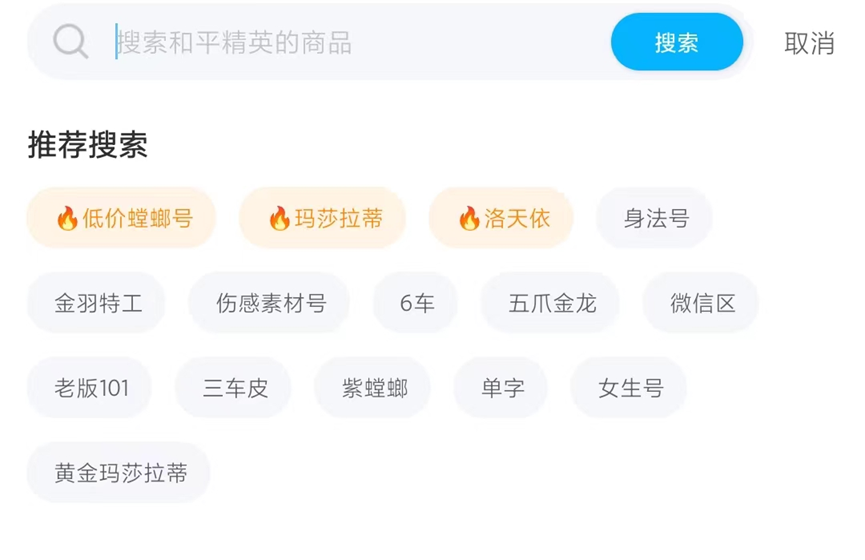Select the 三车皮 chip
865x560 pixels.
tap(234, 388)
